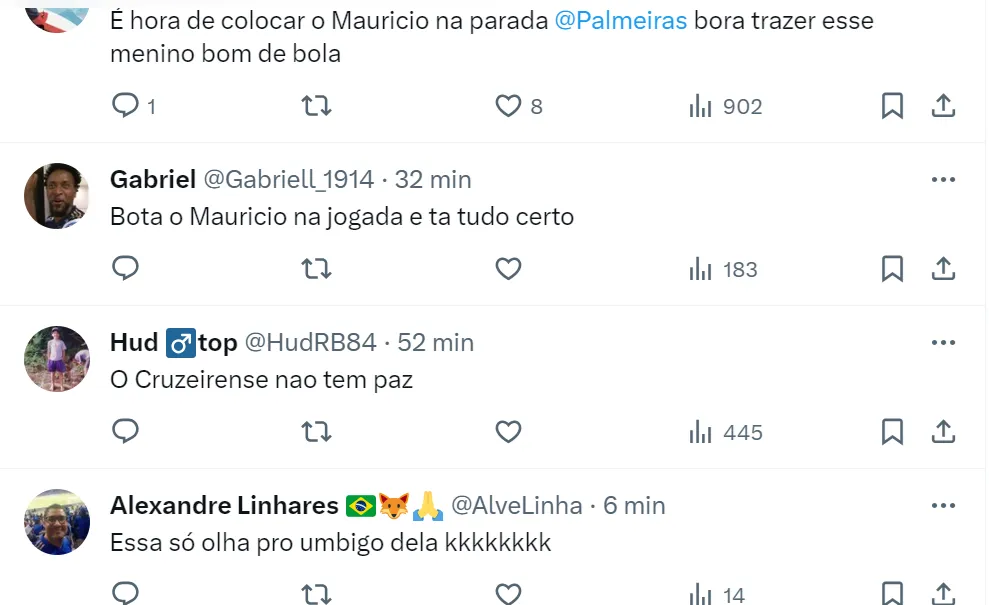This screenshot has height=605, width=989.
Task: Open overflow menu on Gabriel's tweet
Action: 943,180
